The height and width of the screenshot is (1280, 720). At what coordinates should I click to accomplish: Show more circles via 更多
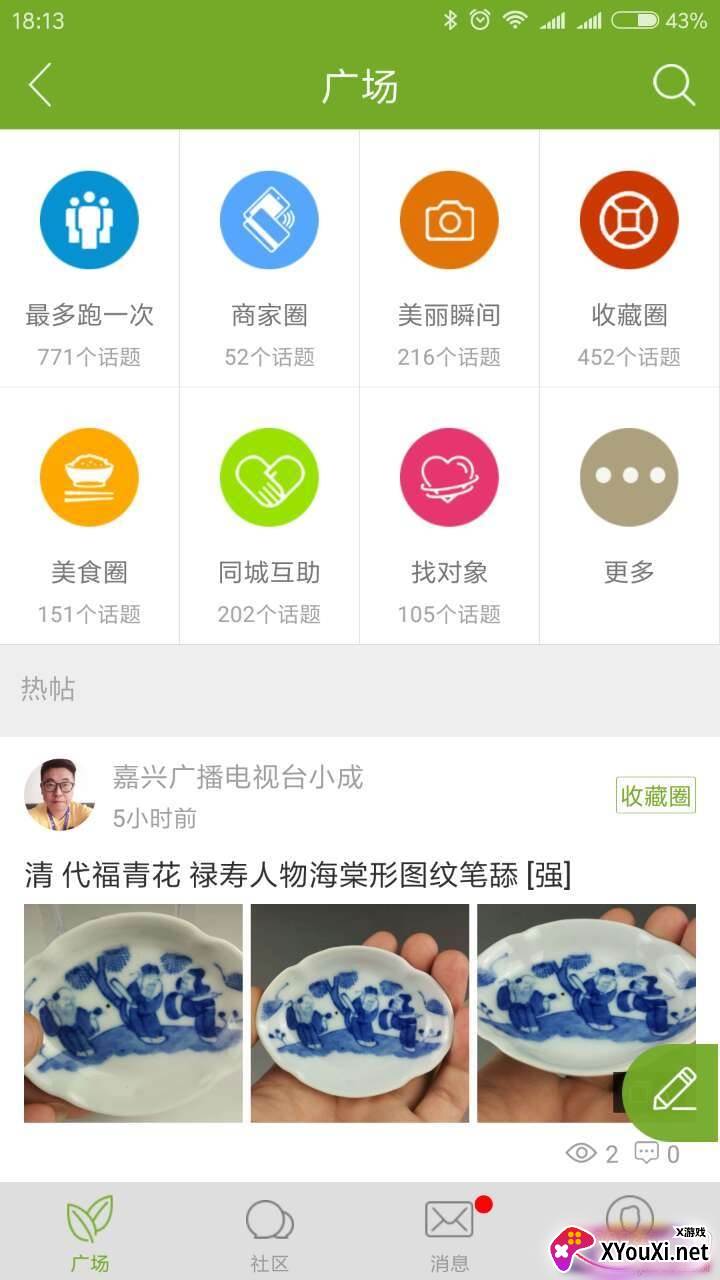tap(629, 477)
